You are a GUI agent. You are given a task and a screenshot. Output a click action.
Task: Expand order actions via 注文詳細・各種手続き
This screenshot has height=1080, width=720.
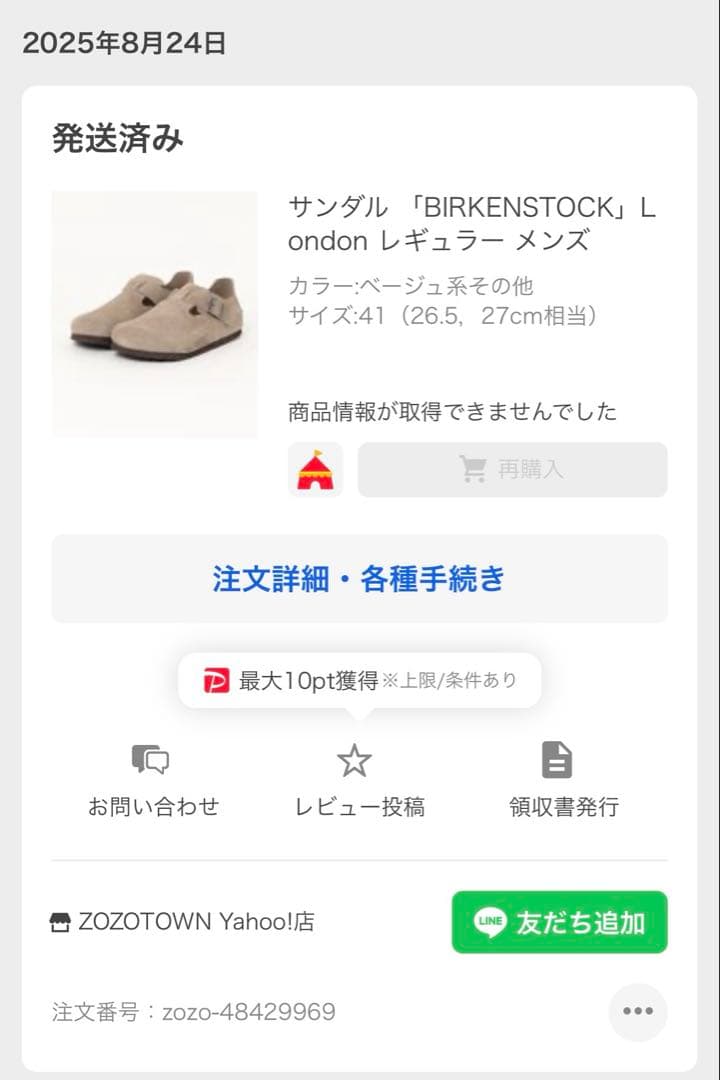[x=358, y=578]
